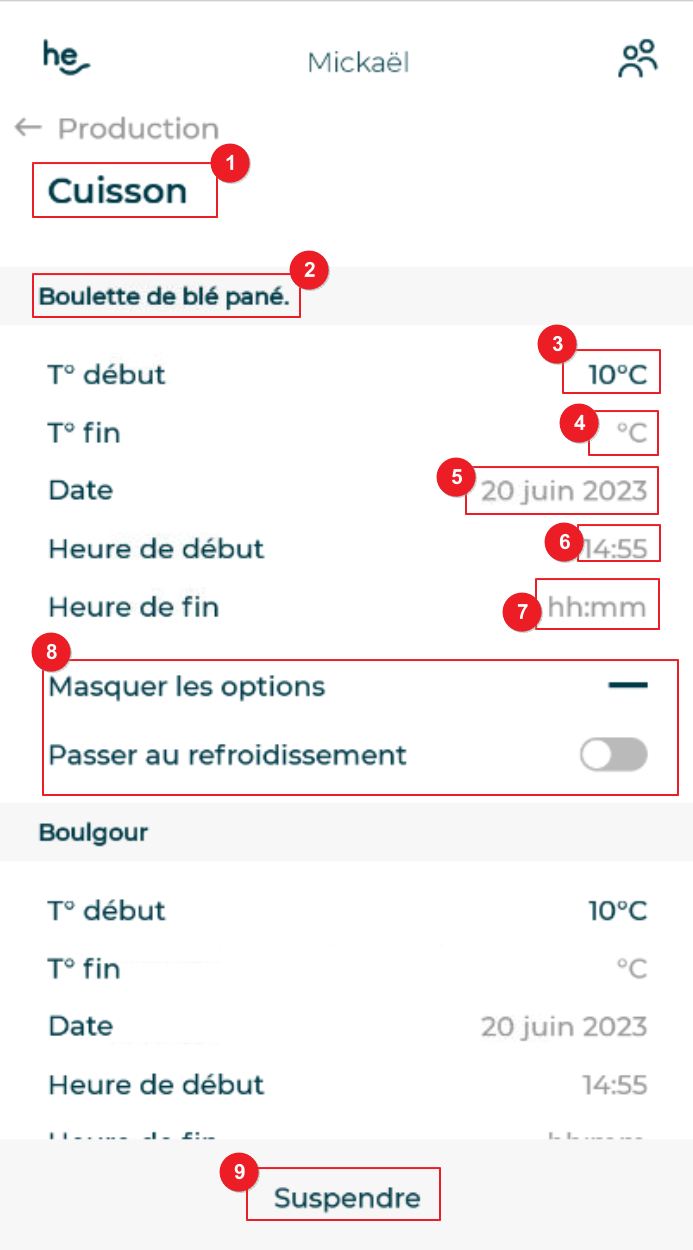
Task: Open the users icon in the header
Action: [x=637, y=59]
